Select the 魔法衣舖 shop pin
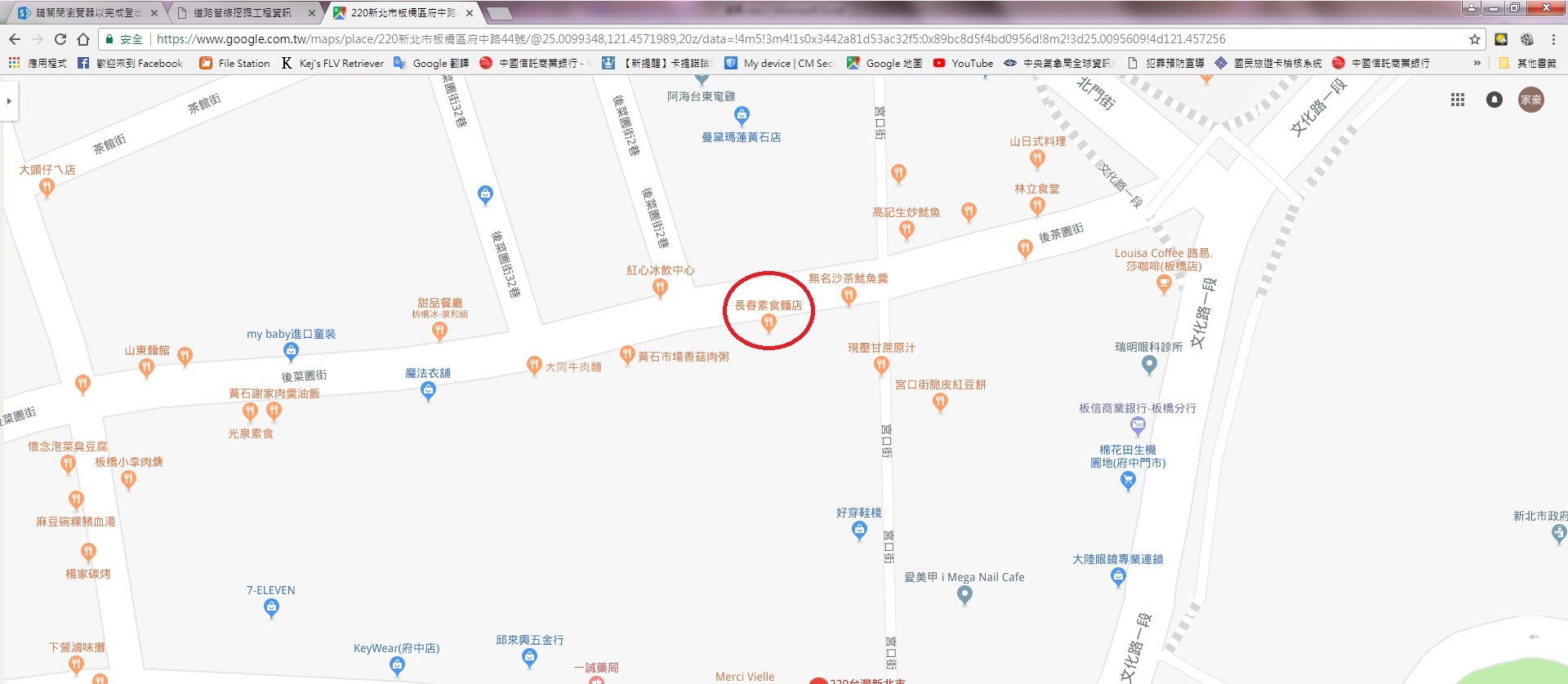This screenshot has height=684, width=1568. pos(428,391)
